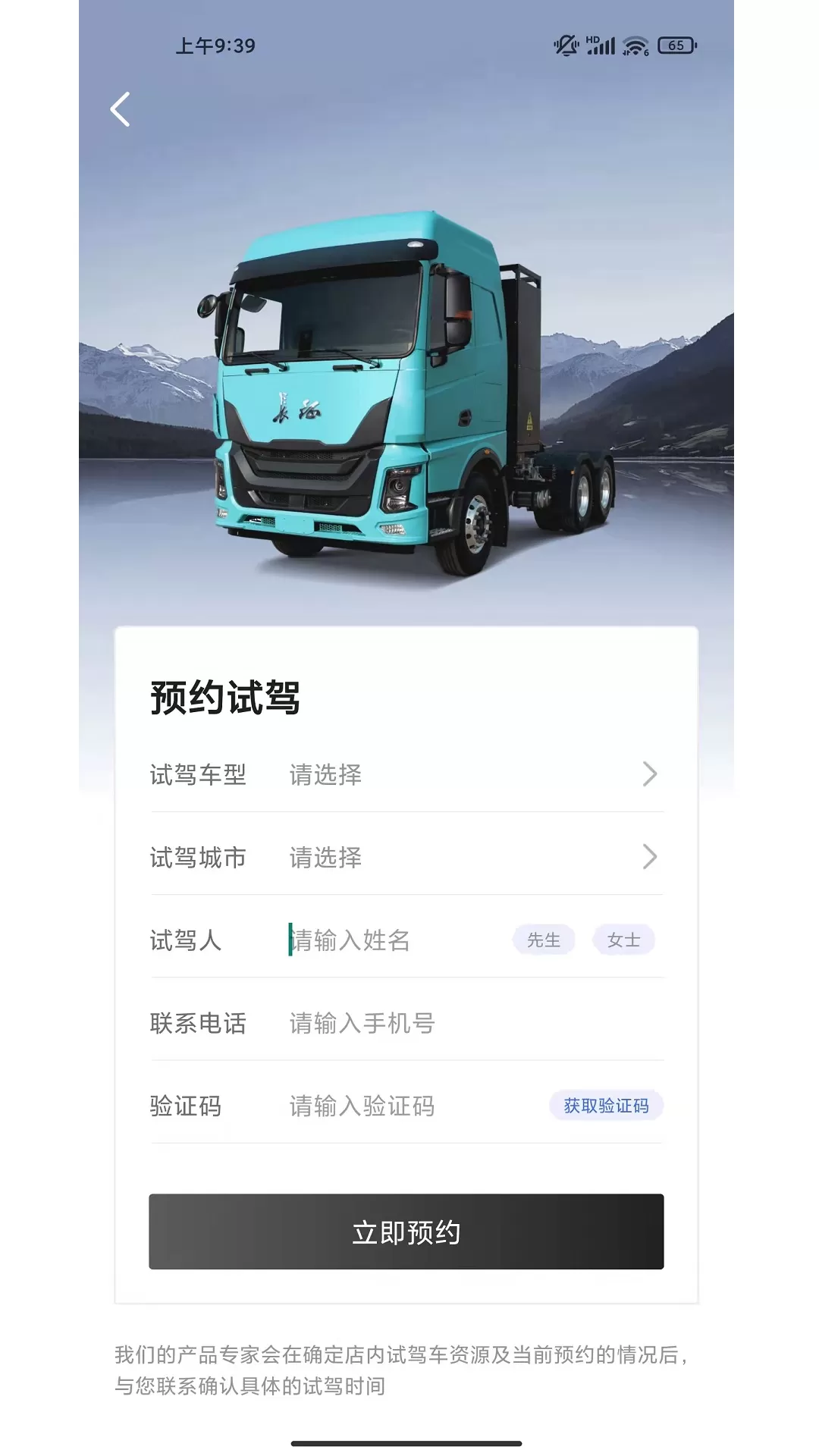The image size is (819, 1456).
Task: Tap the 请输入手机号 phone number field
Action: pyautogui.click(x=455, y=1023)
